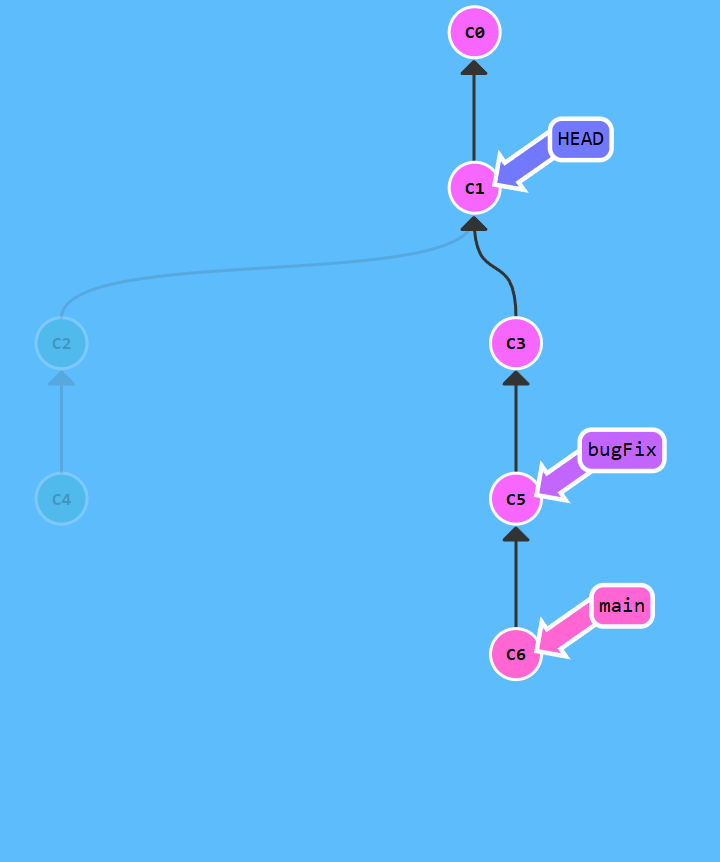This screenshot has height=862, width=720.
Task: Select commit node C0
Action: (x=474, y=32)
